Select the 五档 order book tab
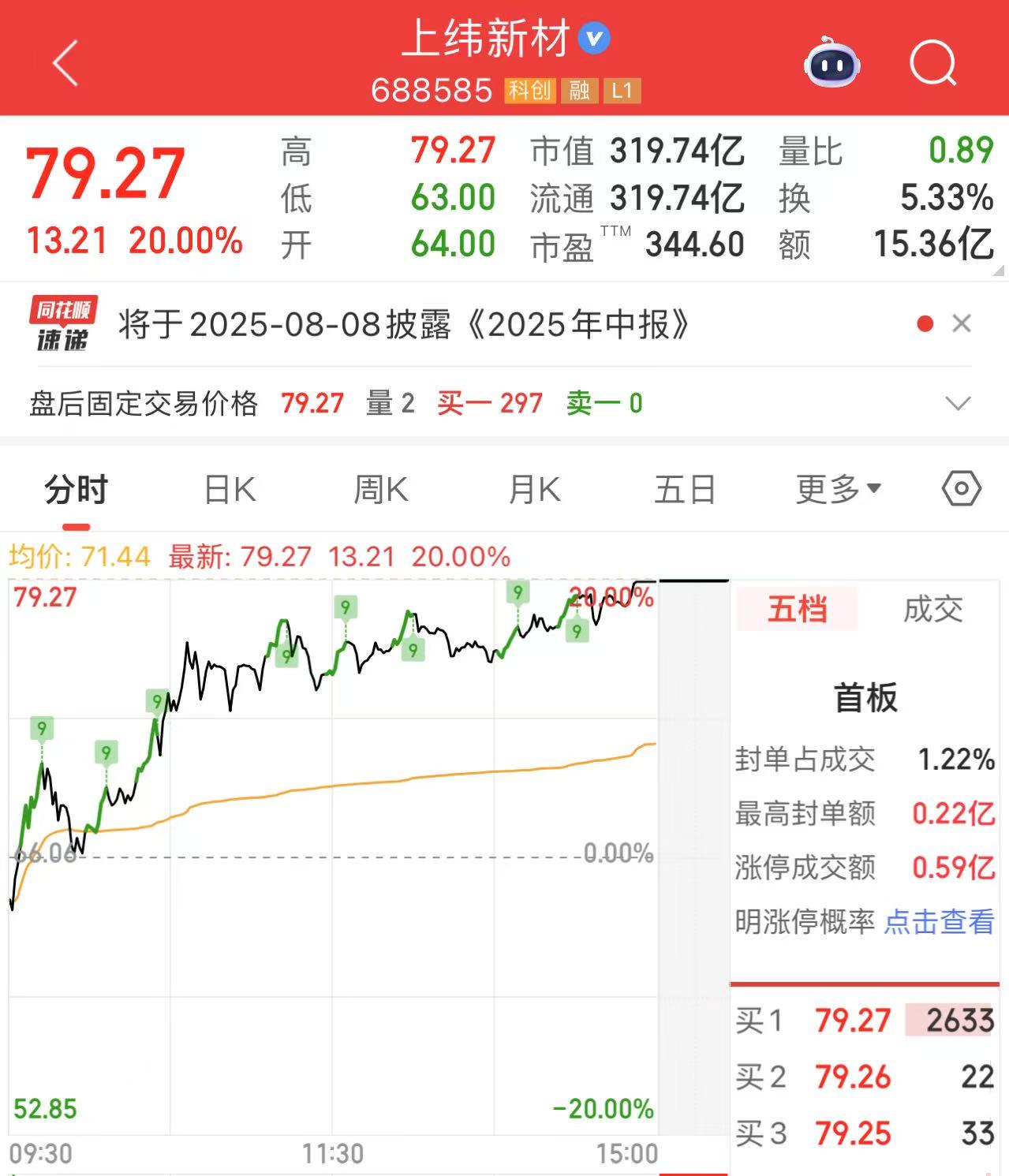Image resolution: width=1009 pixels, height=1176 pixels. pos(797,610)
